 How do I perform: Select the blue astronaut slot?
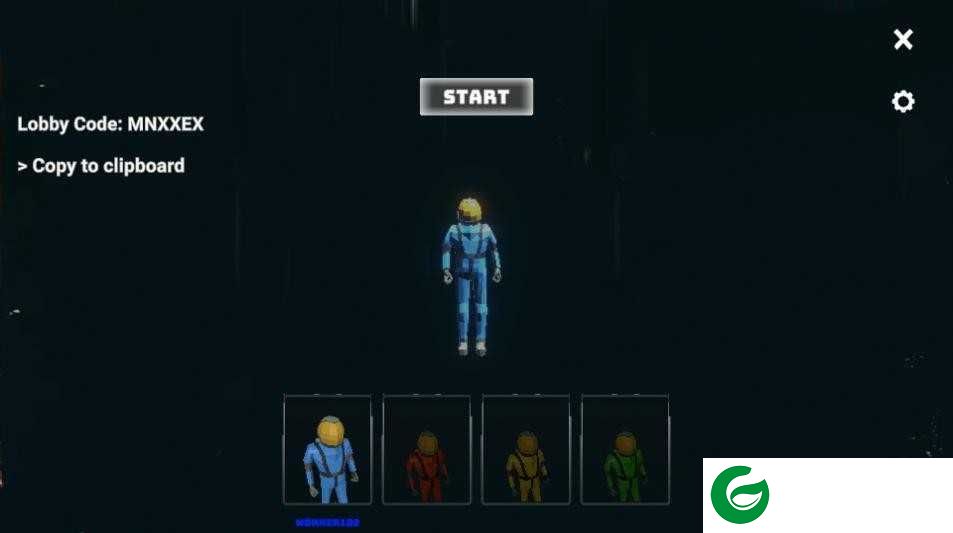[x=327, y=450]
